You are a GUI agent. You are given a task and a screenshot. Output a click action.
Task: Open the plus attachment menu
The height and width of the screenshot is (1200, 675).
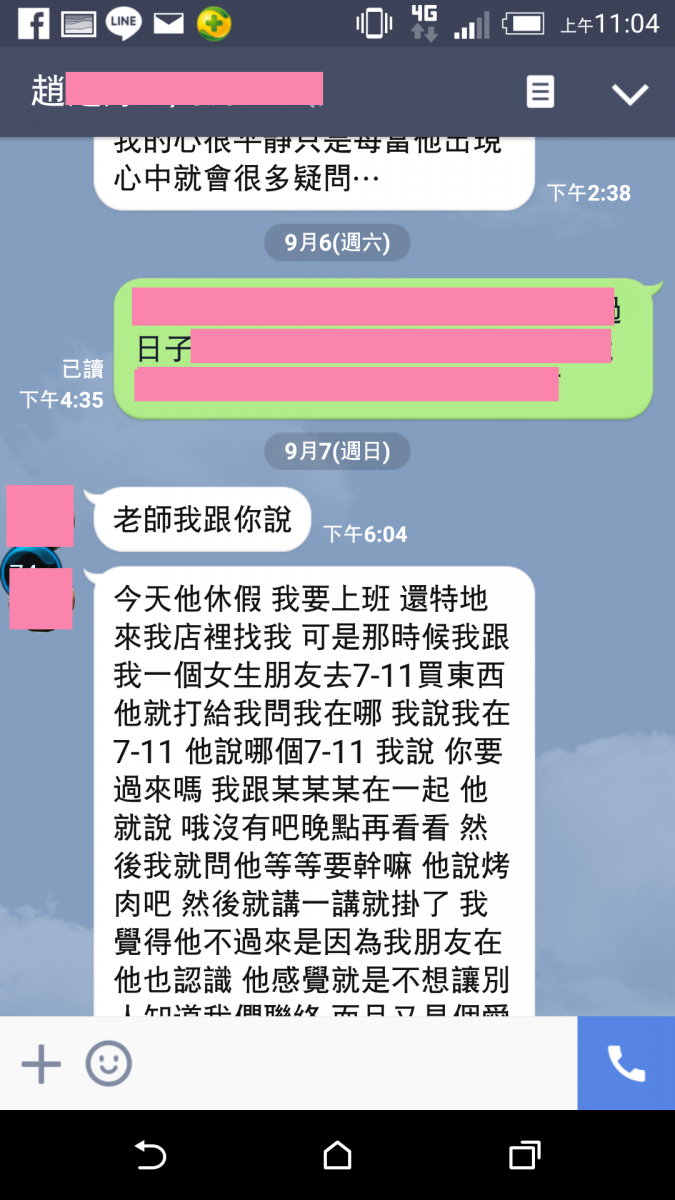point(41,1064)
